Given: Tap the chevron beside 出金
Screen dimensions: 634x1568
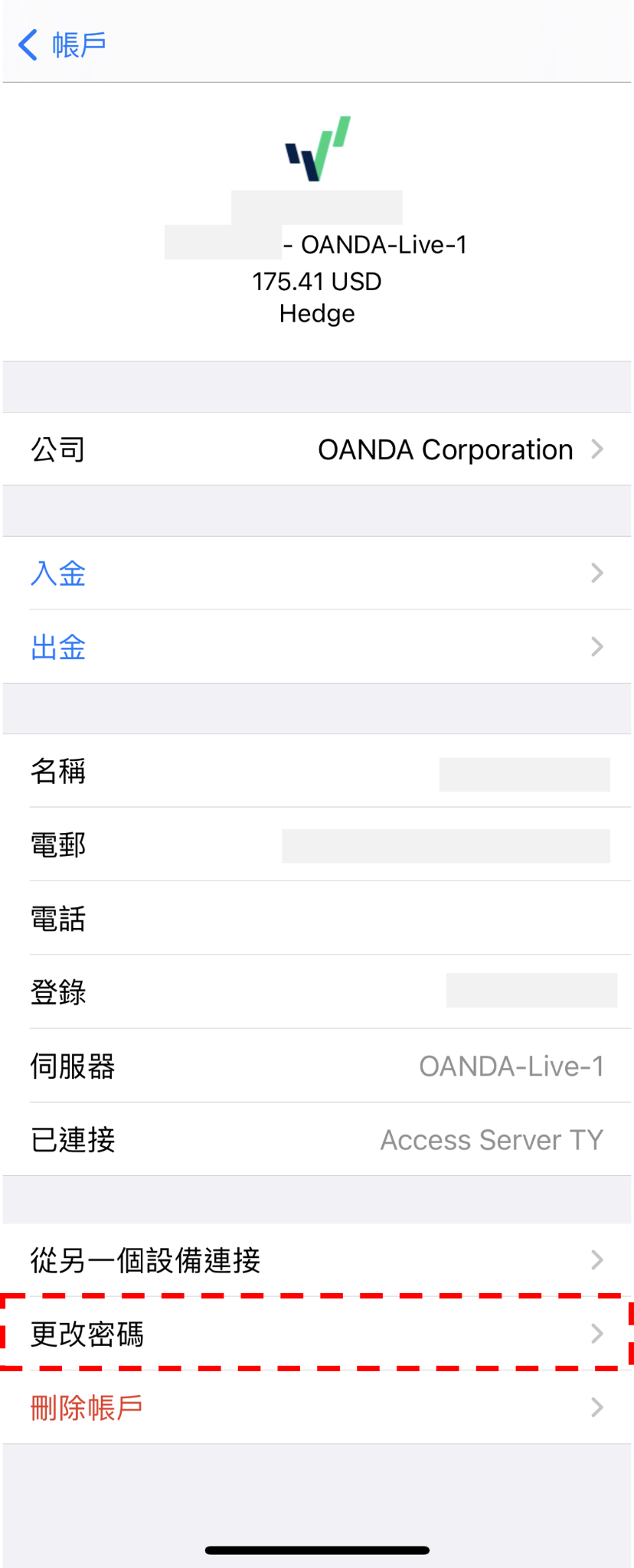Looking at the screenshot, I should coord(598,647).
